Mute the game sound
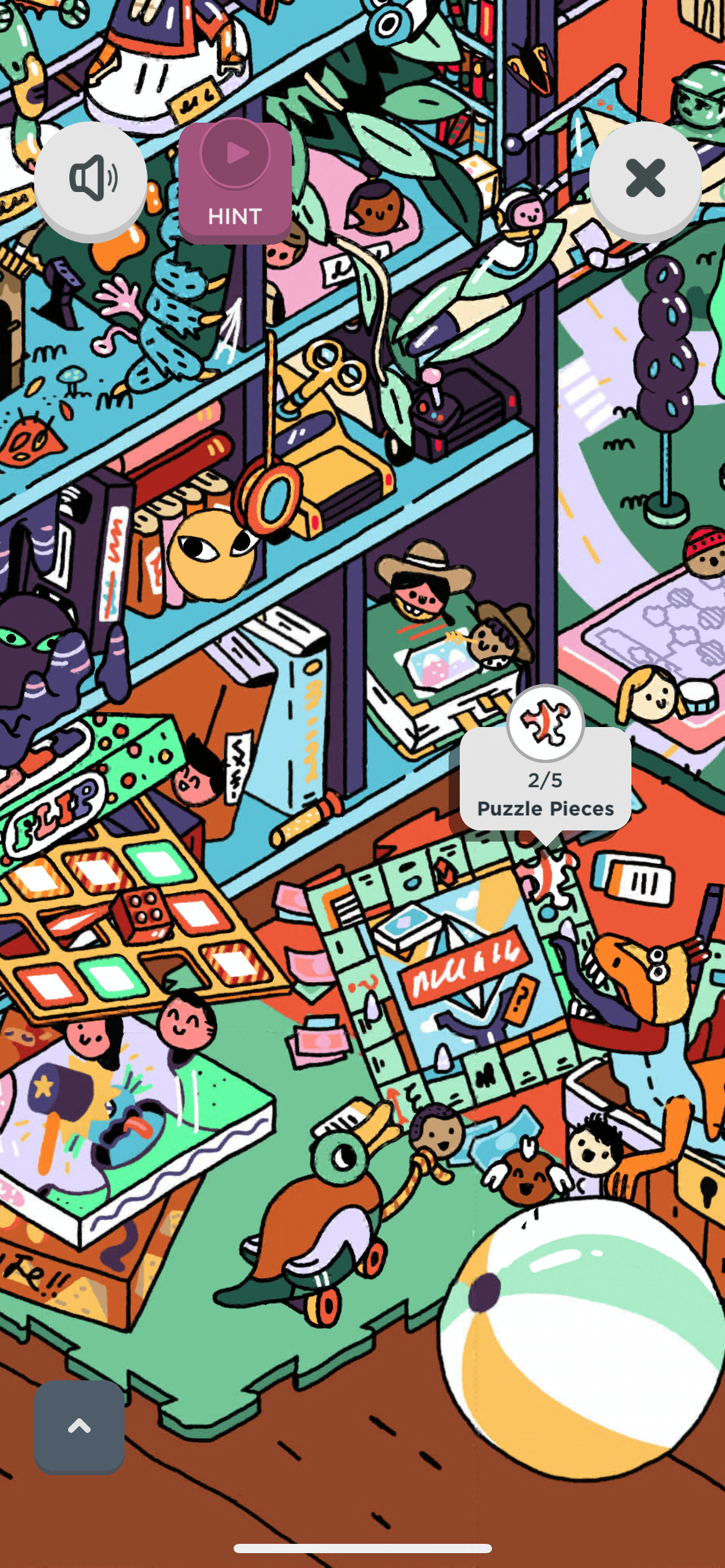The image size is (725, 1568). click(90, 178)
